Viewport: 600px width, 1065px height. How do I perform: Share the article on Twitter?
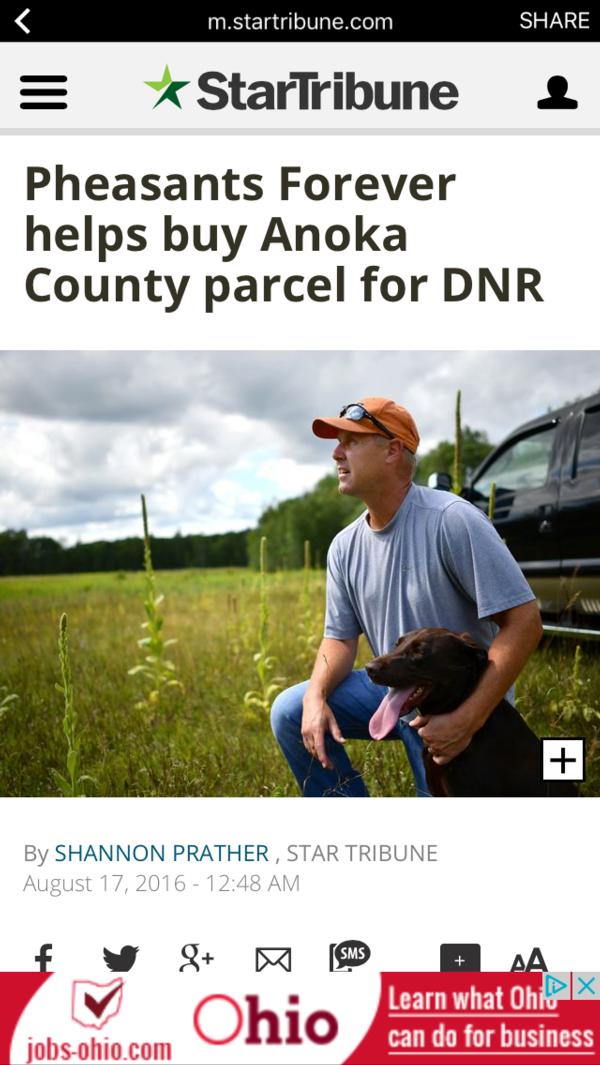point(121,958)
